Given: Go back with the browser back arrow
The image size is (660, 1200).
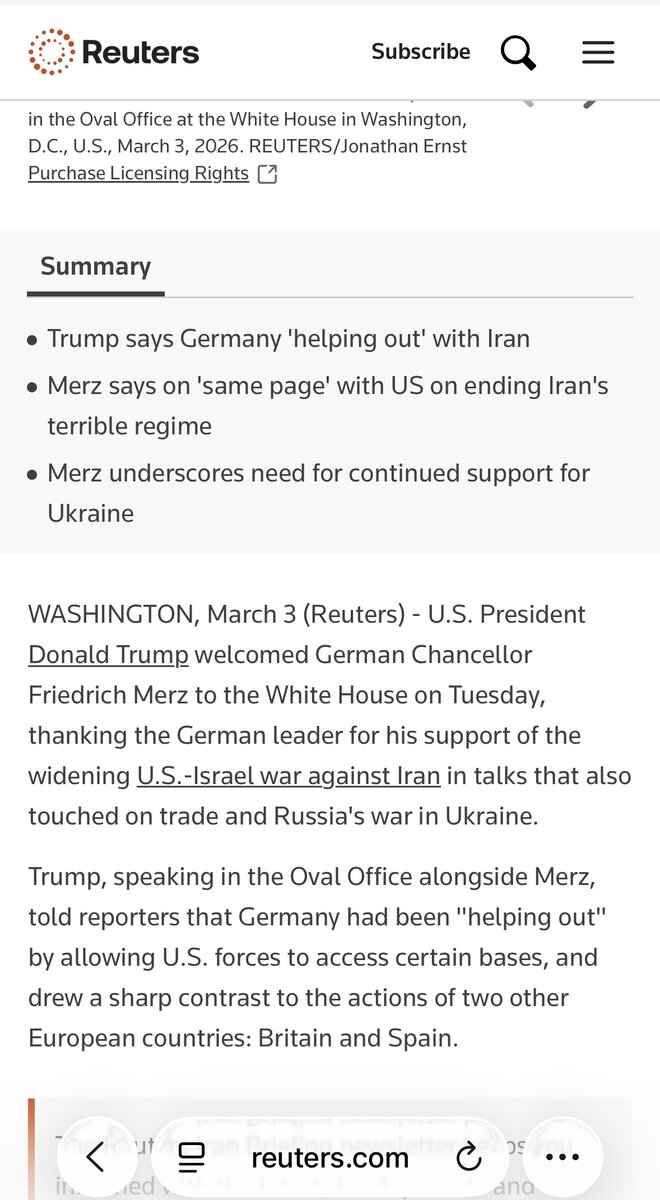Looking at the screenshot, I should click(x=96, y=1158).
